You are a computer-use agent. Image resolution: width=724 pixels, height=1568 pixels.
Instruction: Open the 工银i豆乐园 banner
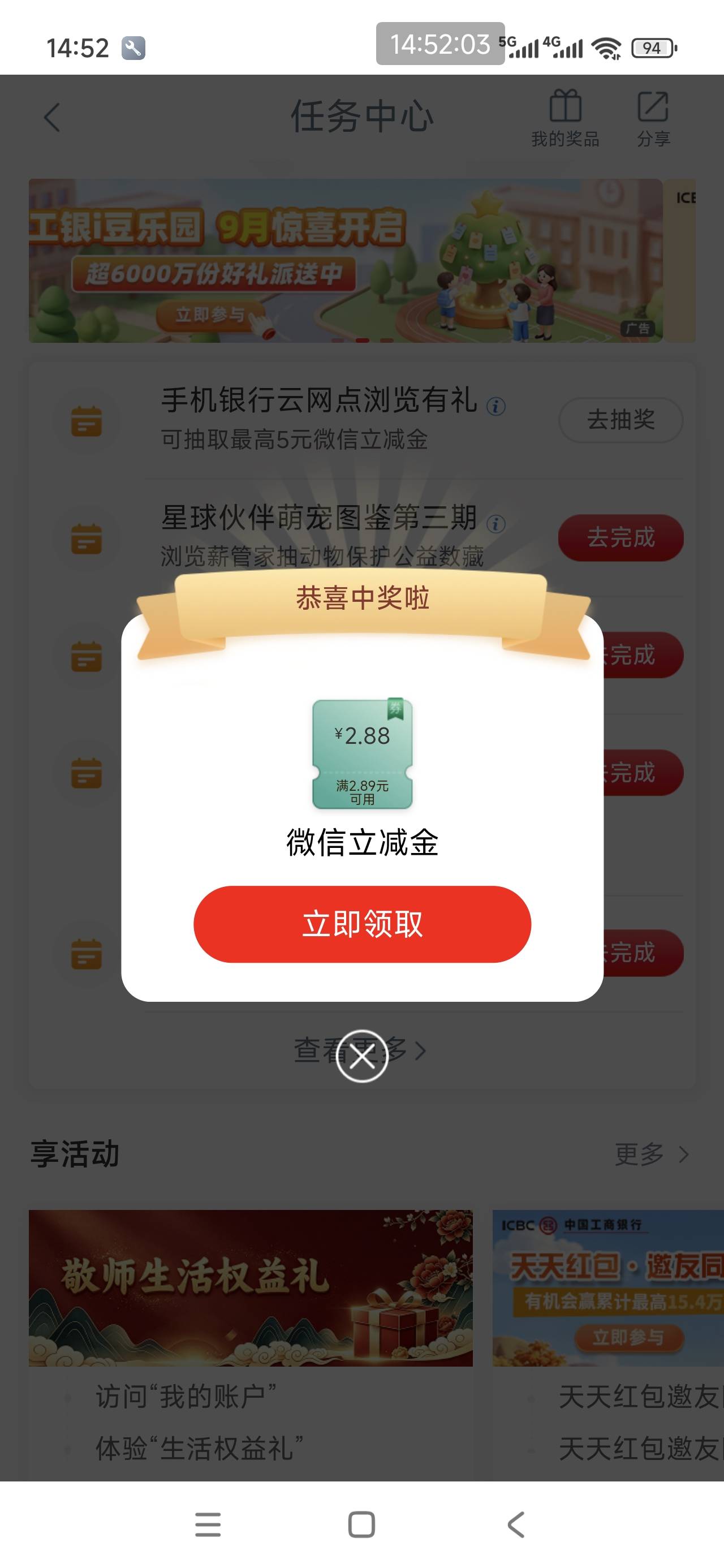[x=345, y=261]
